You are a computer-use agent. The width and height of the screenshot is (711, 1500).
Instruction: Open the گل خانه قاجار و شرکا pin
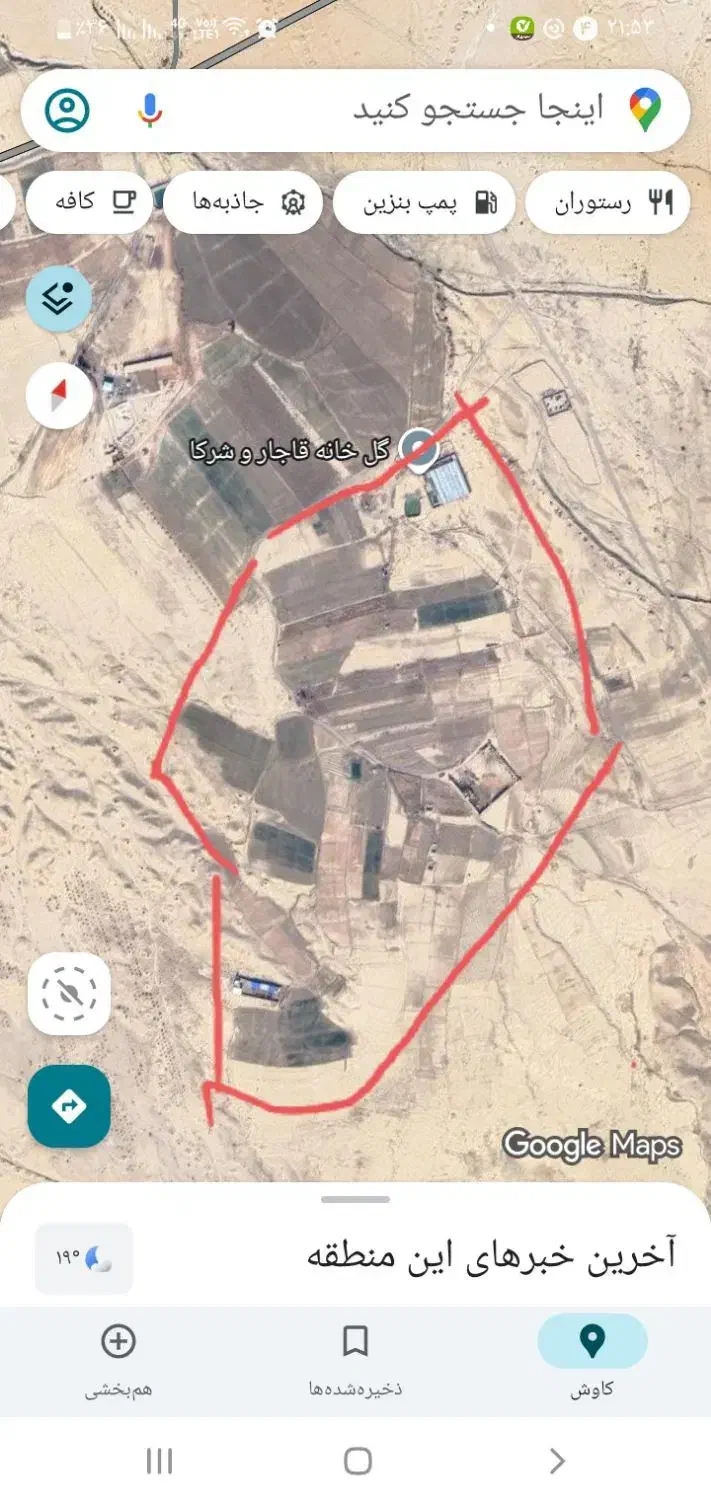[x=419, y=451]
